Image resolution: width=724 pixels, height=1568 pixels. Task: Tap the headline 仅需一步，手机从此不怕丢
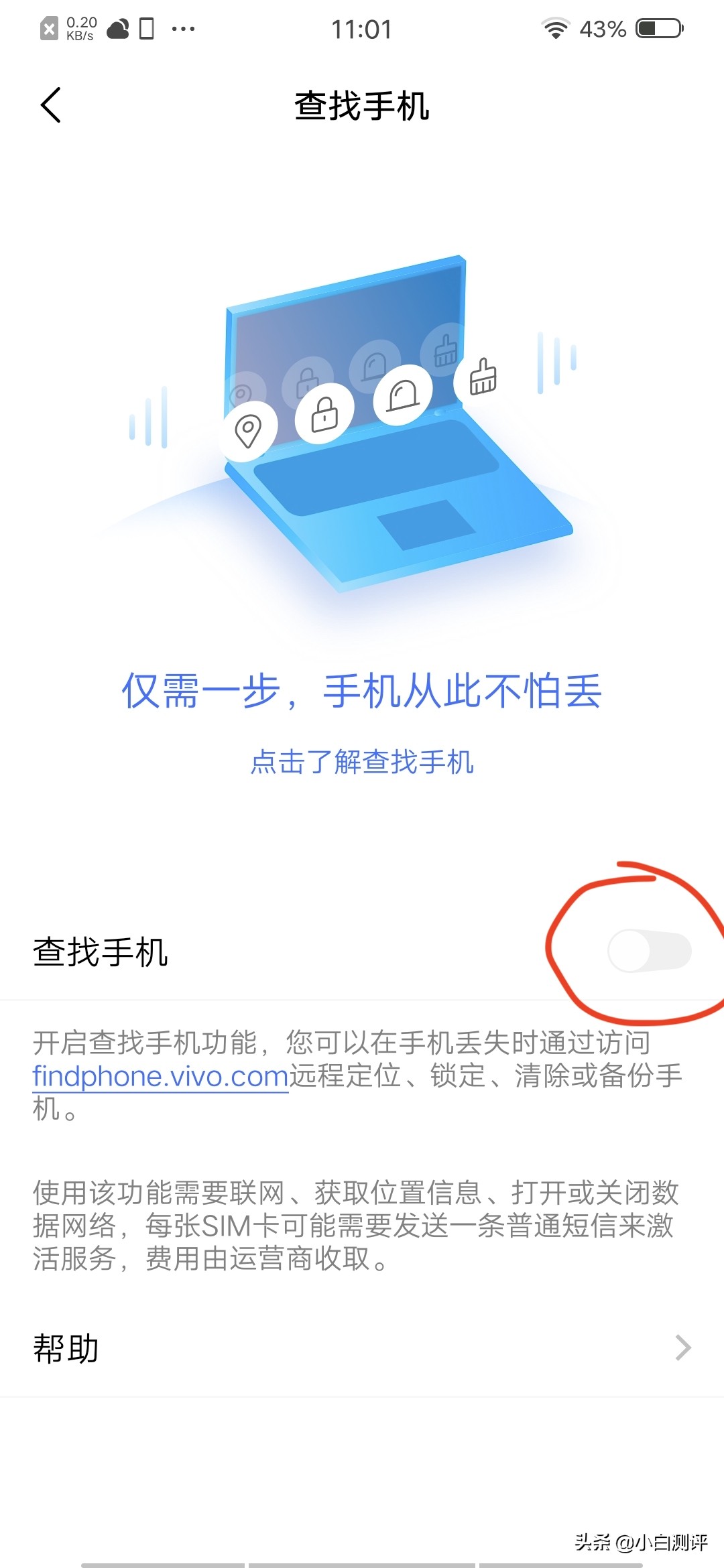362,694
